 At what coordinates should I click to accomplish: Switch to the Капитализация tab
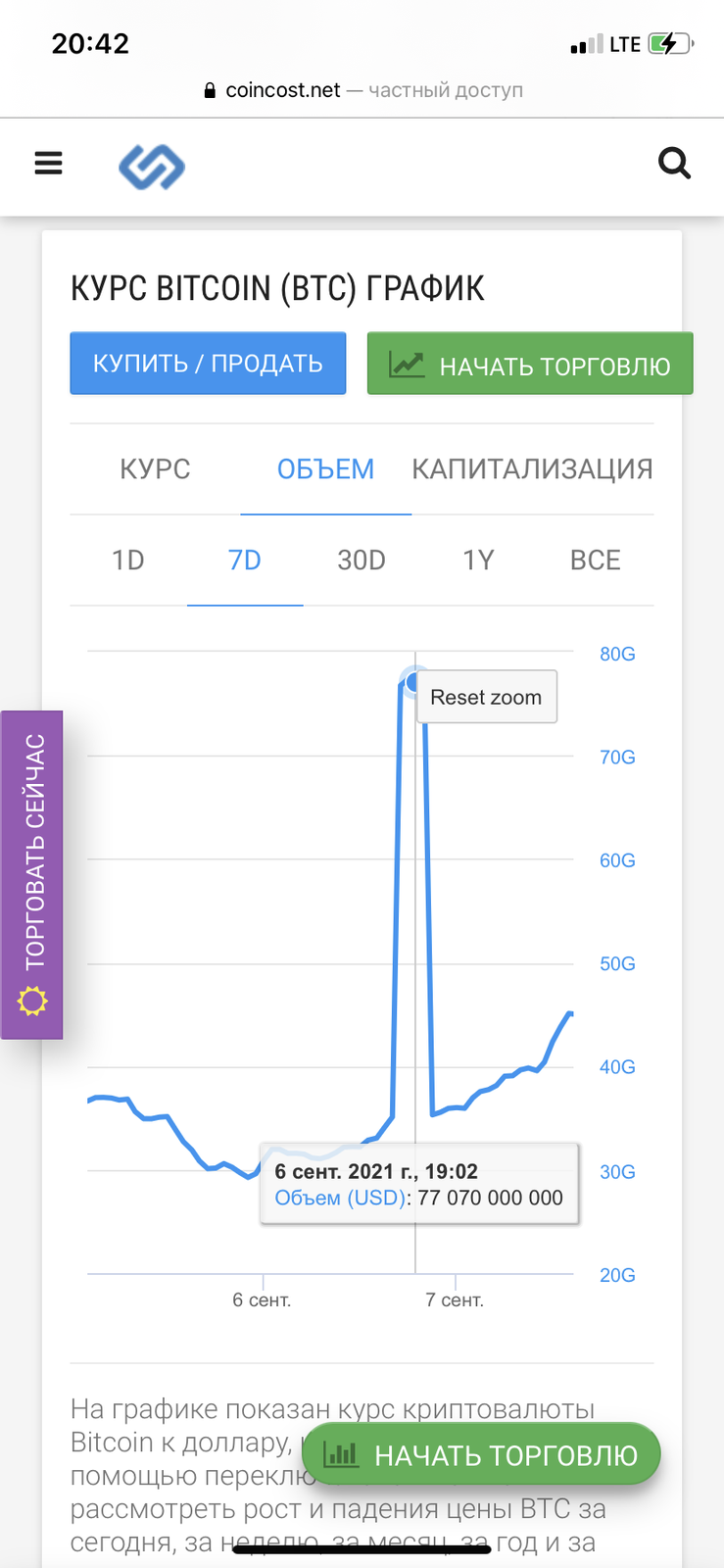point(532,469)
